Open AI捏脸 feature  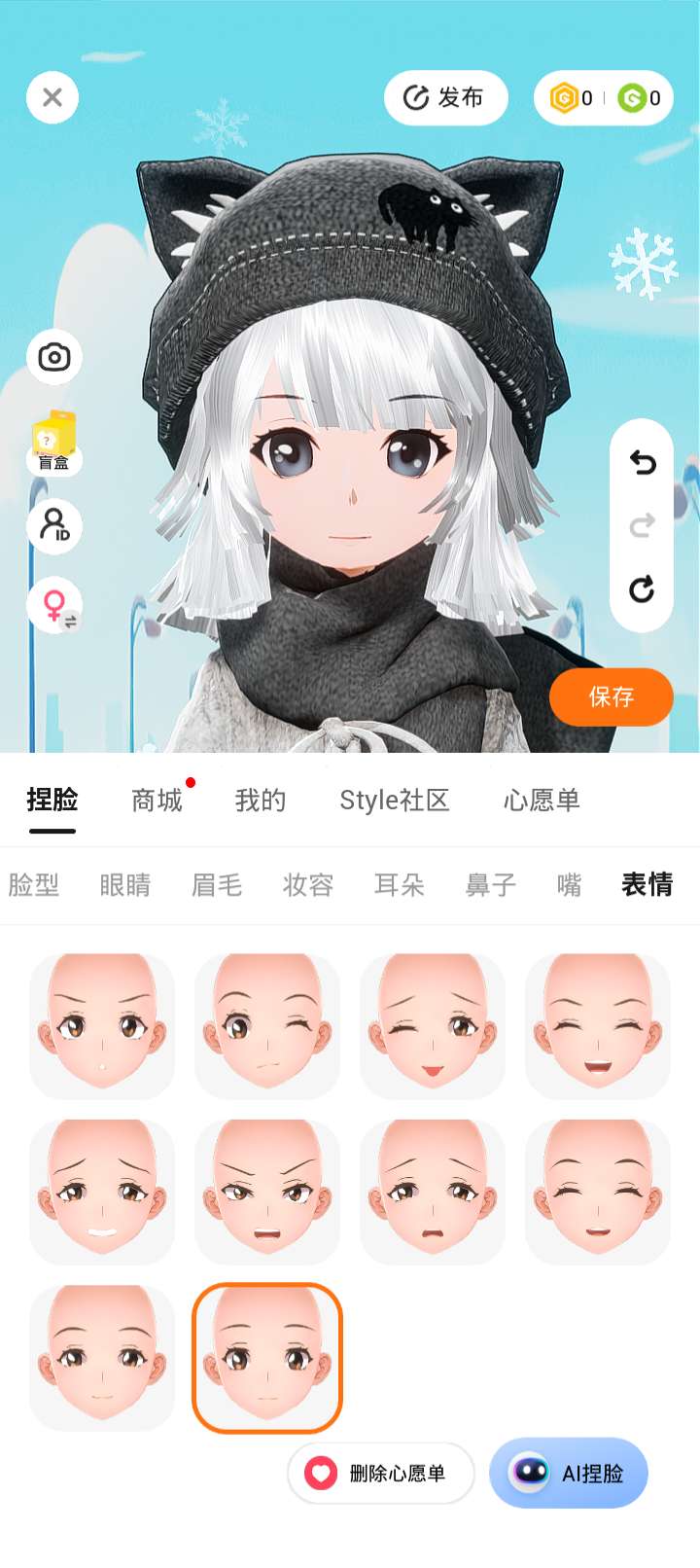click(x=569, y=1473)
